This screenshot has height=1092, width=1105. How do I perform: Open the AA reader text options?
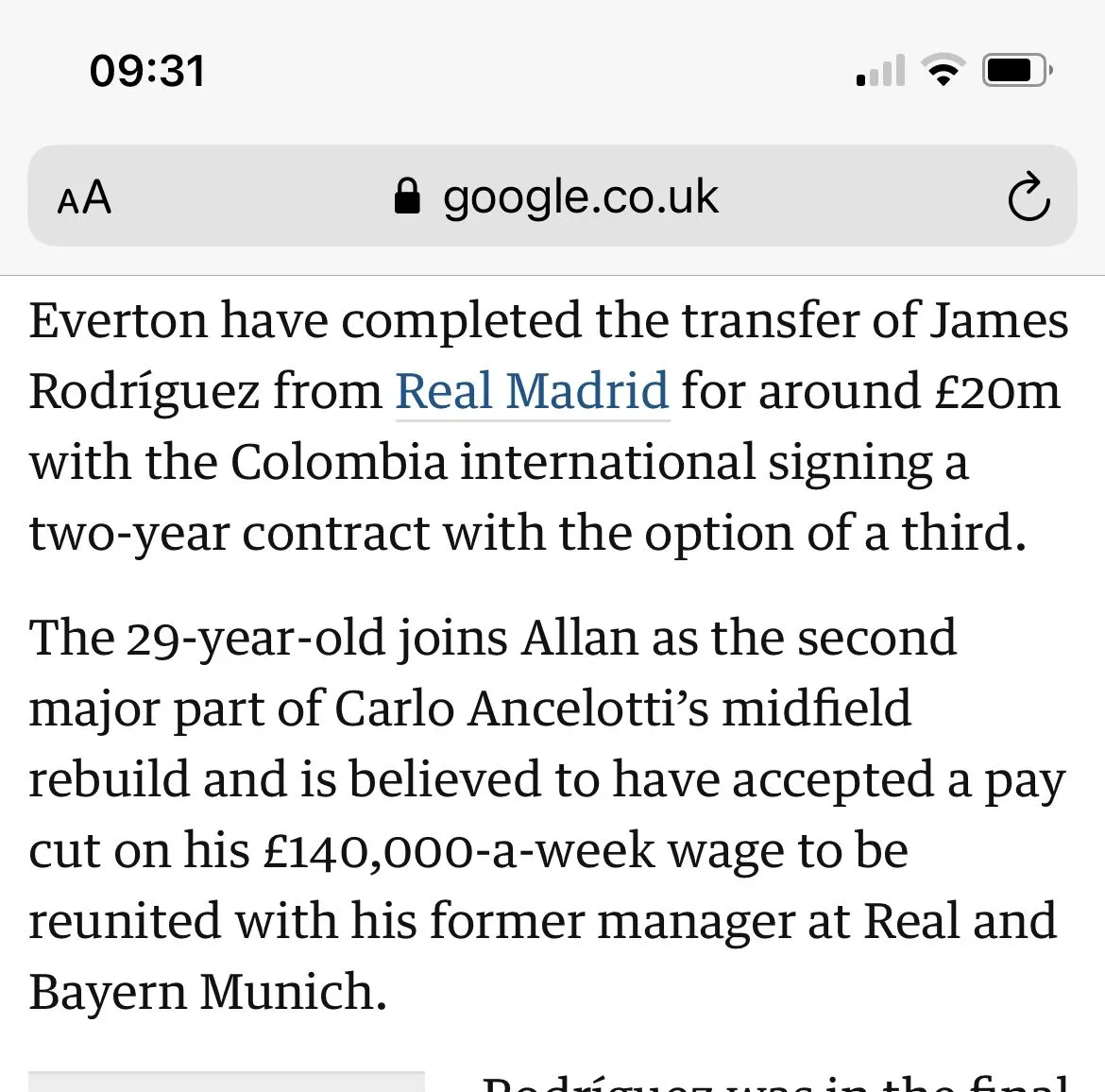(84, 198)
